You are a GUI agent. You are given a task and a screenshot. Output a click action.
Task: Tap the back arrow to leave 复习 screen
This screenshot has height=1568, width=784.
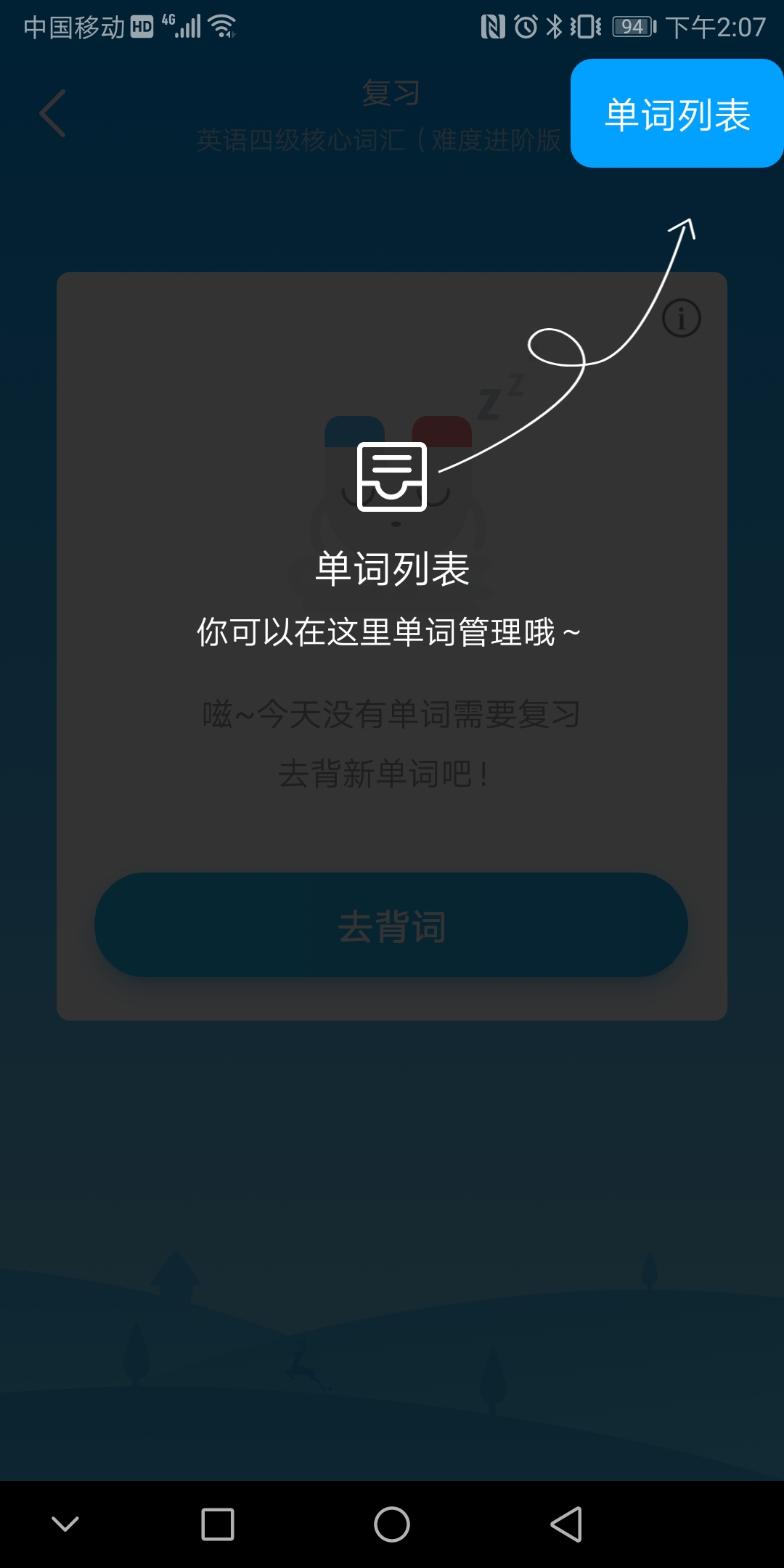tap(51, 115)
